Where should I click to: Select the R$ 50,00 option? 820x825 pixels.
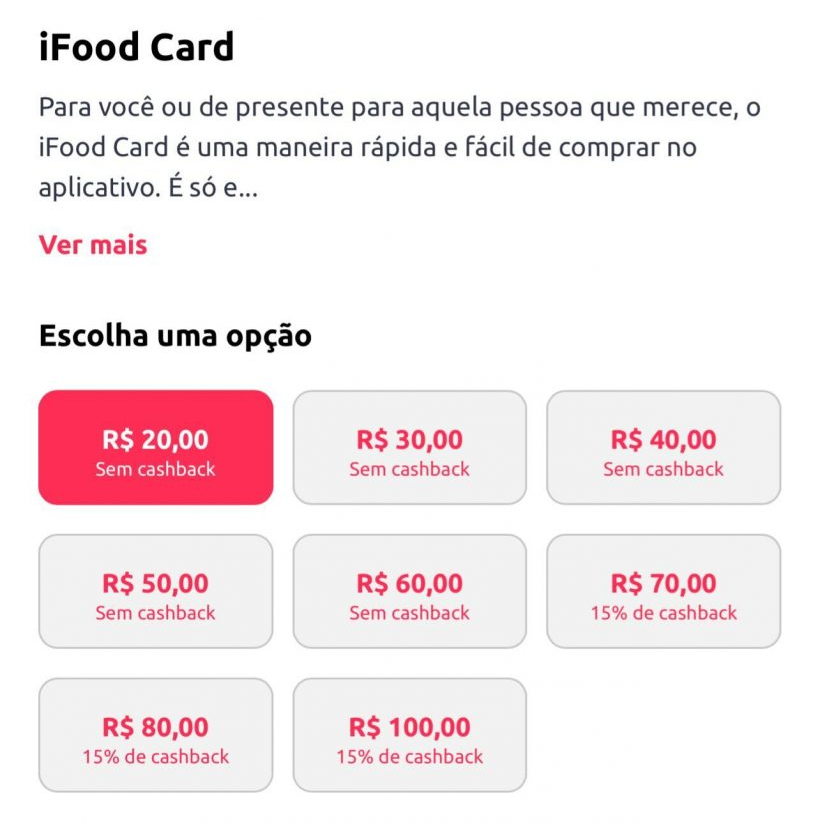point(155,590)
